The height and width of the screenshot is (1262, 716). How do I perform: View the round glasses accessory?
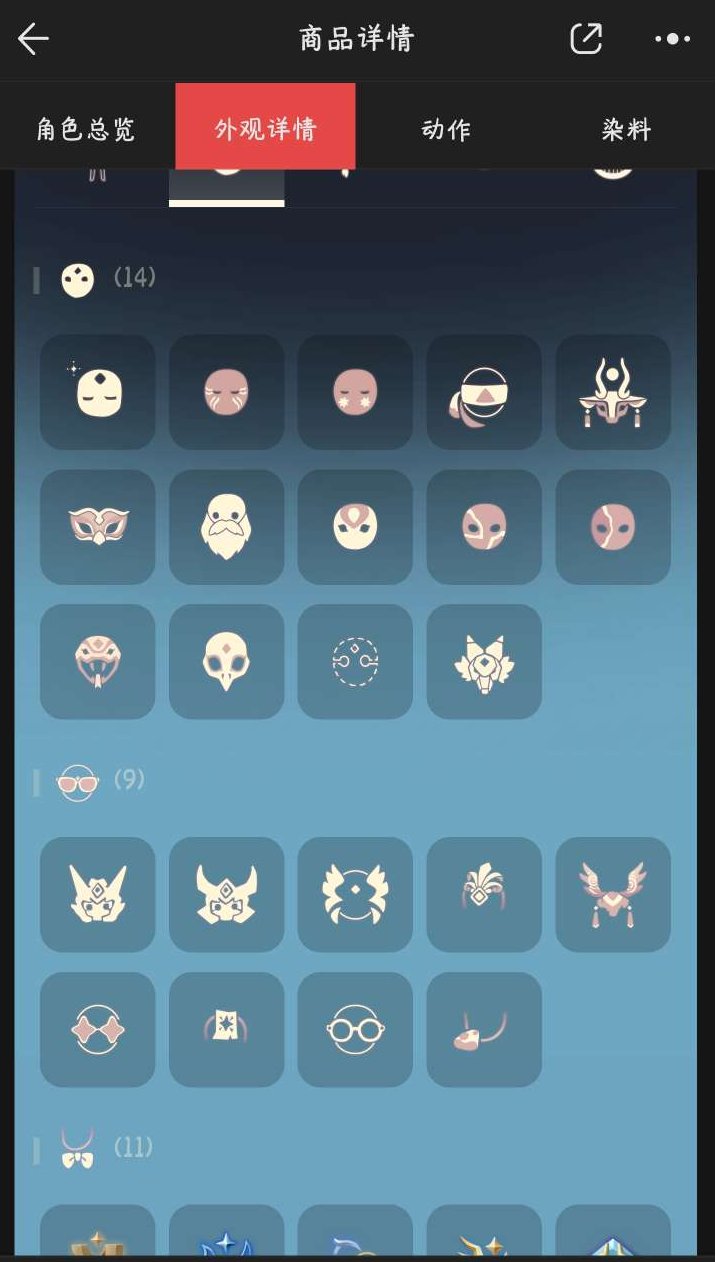(x=355, y=1029)
